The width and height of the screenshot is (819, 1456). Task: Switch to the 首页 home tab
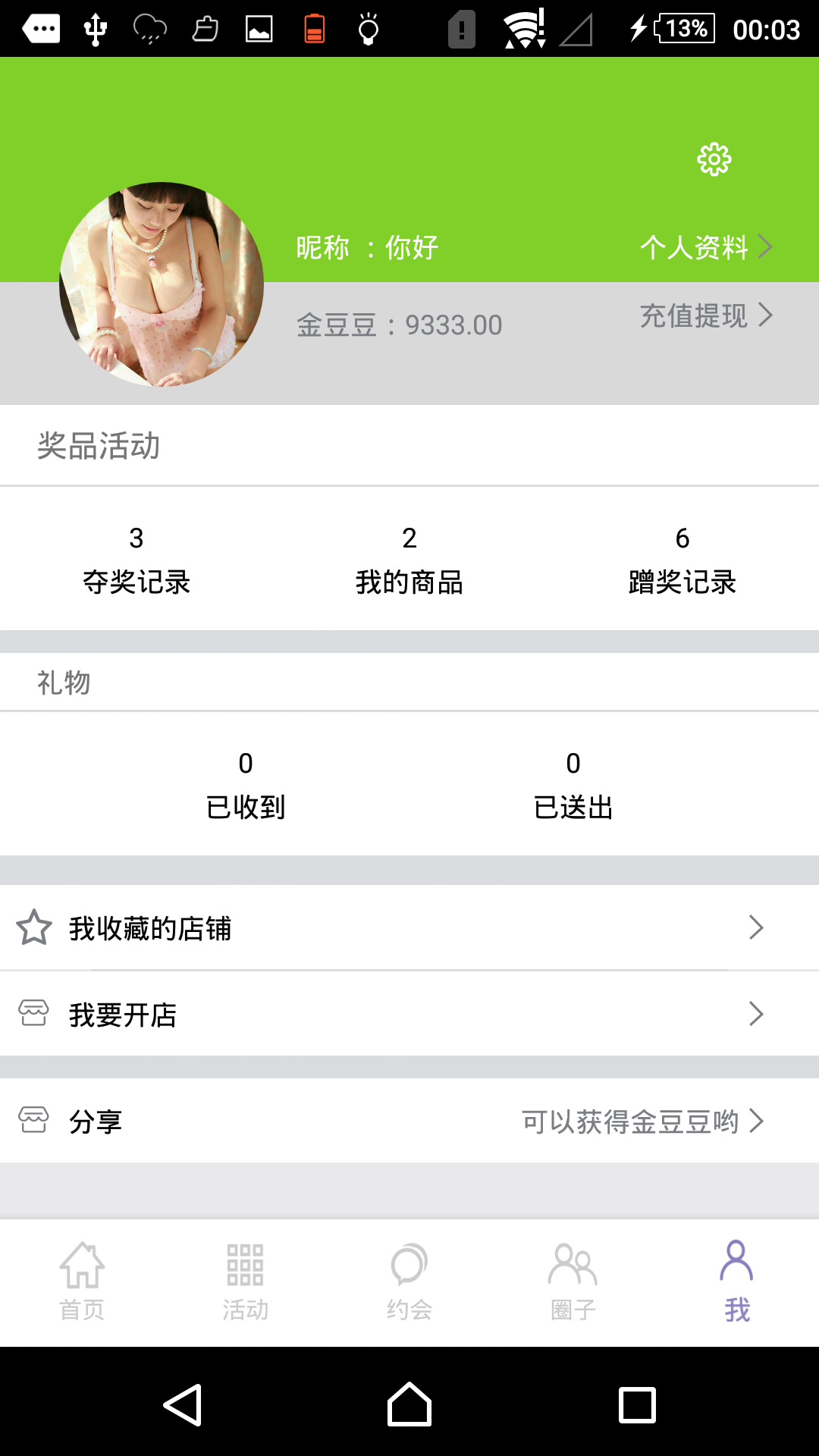pyautogui.click(x=82, y=1282)
